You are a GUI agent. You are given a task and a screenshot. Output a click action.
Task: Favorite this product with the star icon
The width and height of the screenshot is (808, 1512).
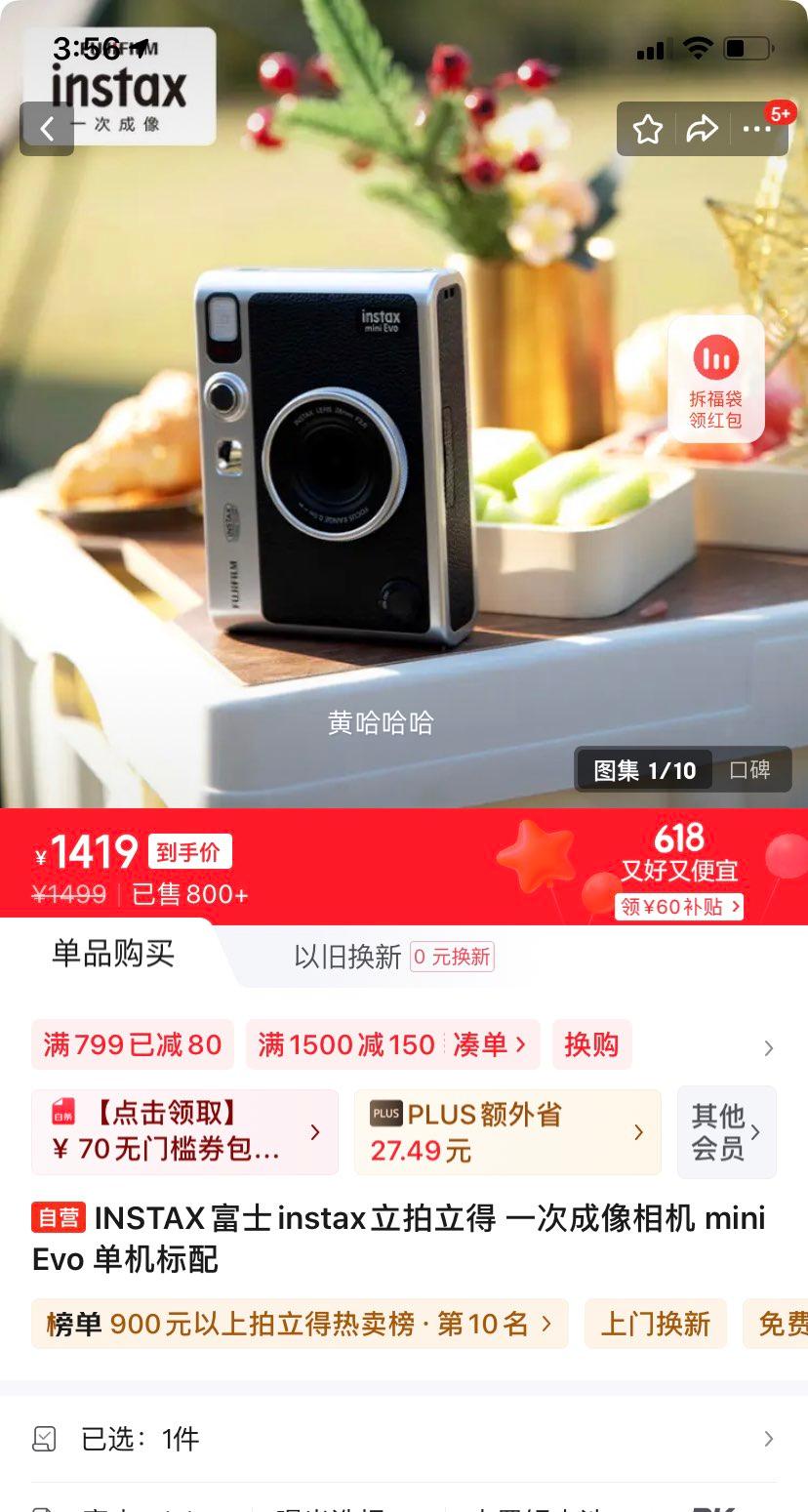[x=647, y=129]
